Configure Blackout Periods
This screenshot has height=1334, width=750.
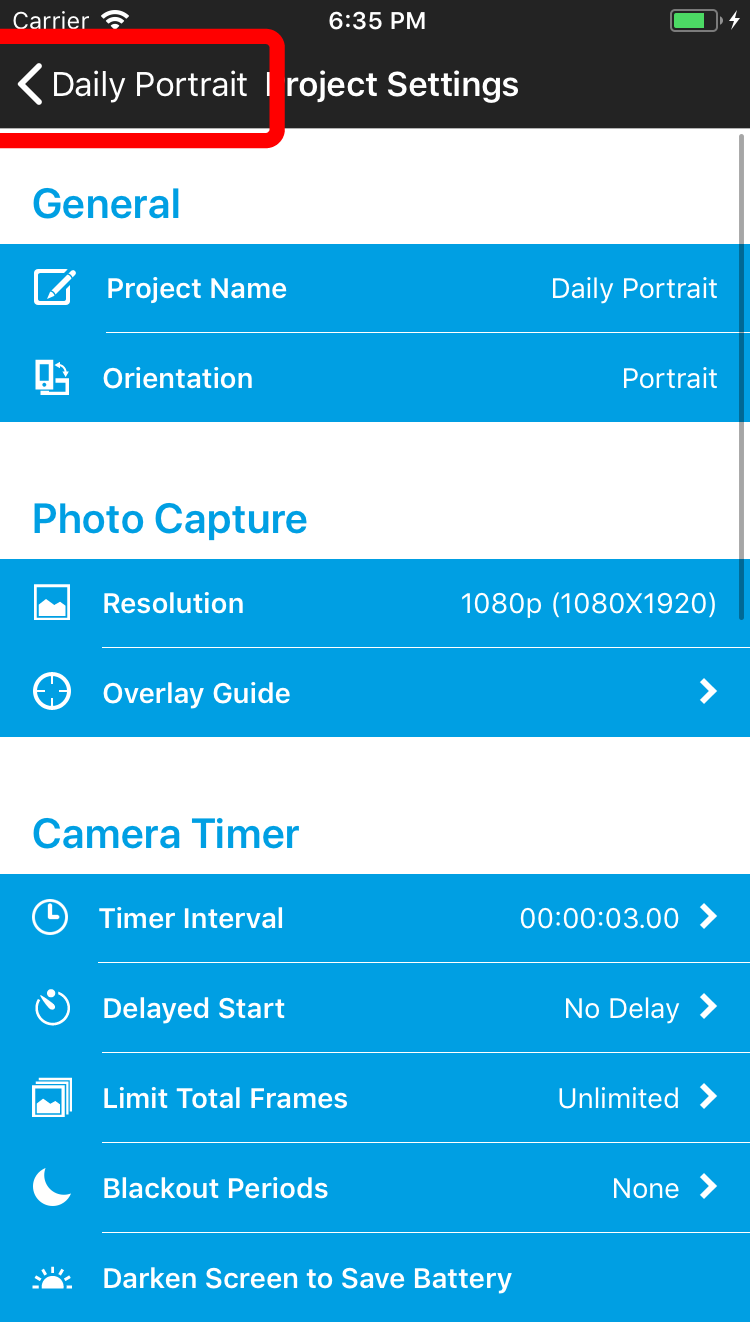(x=375, y=1188)
